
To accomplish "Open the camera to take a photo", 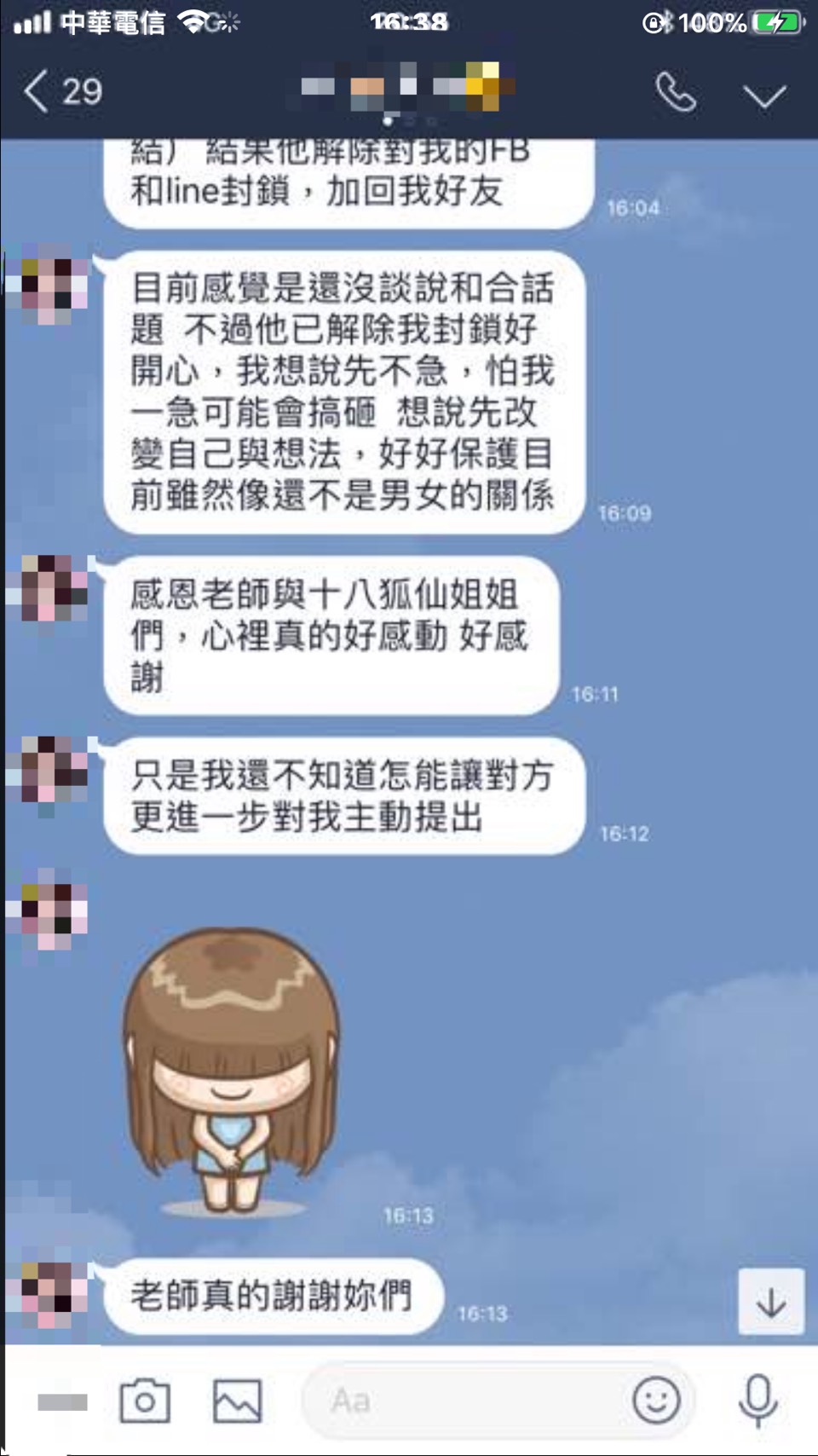I will [x=145, y=1400].
